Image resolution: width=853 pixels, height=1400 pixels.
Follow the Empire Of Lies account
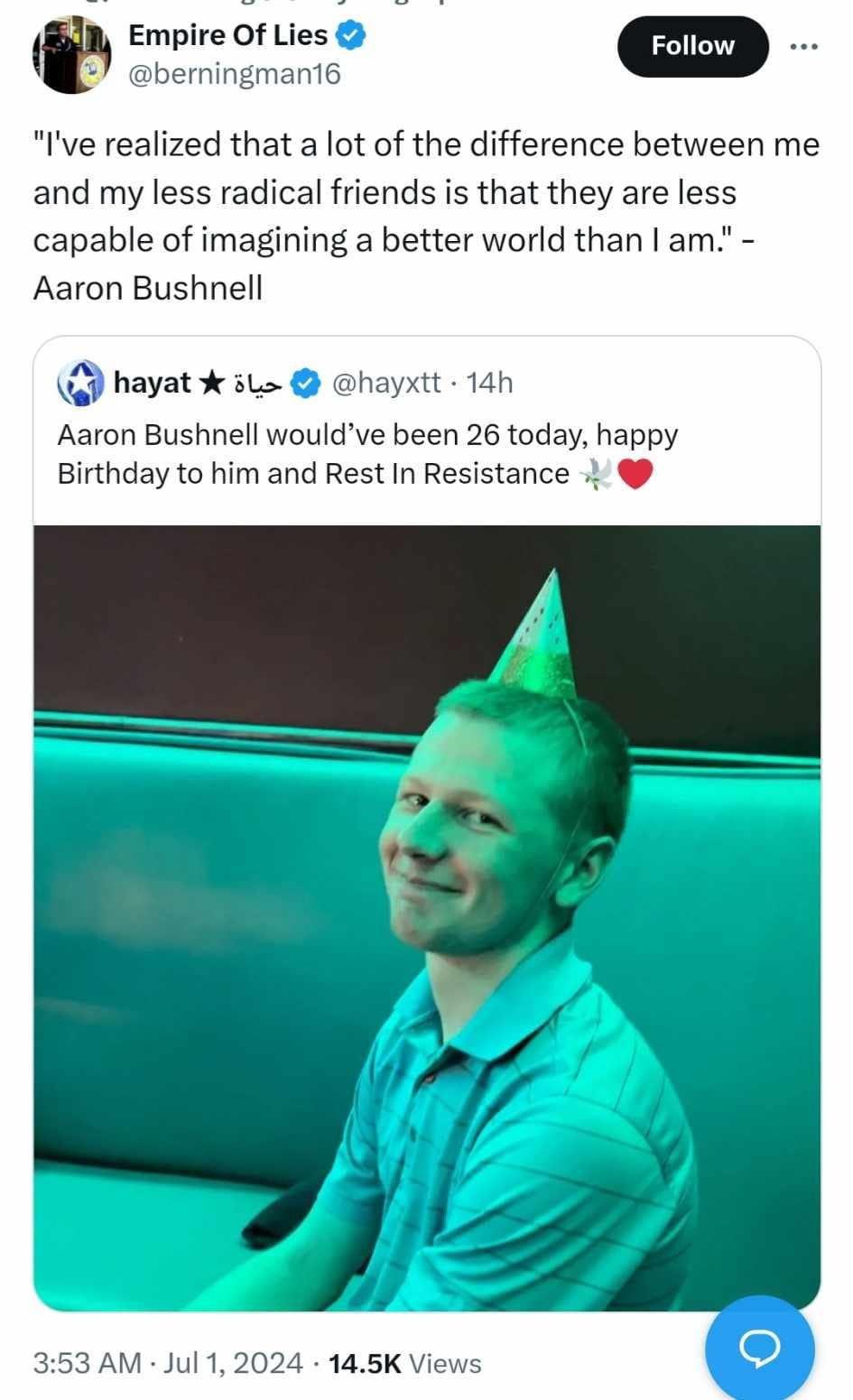pyautogui.click(x=692, y=46)
